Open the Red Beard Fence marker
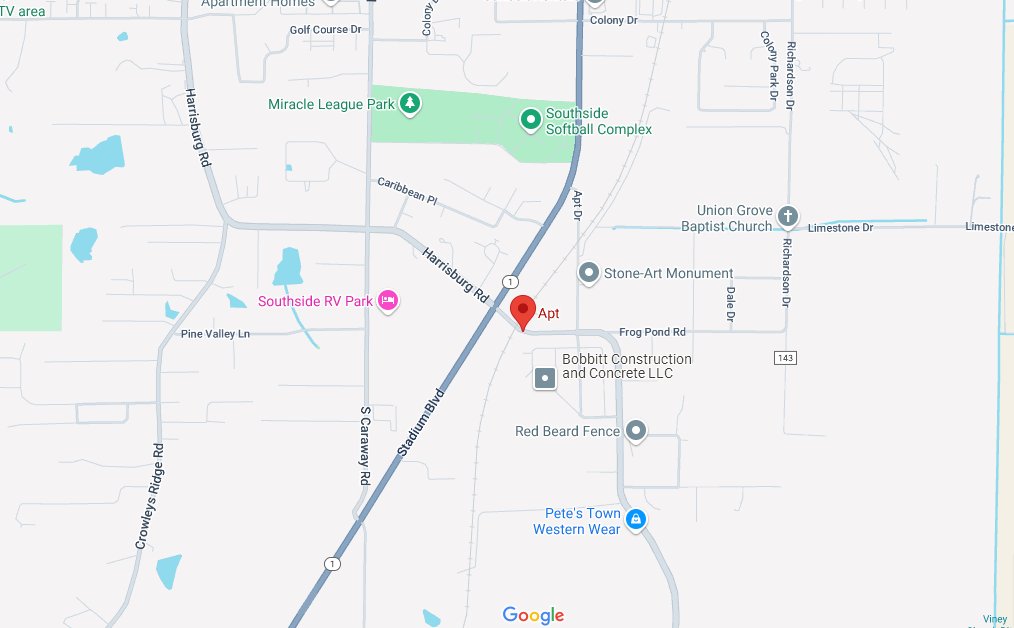The width and height of the screenshot is (1014, 628). [x=636, y=431]
